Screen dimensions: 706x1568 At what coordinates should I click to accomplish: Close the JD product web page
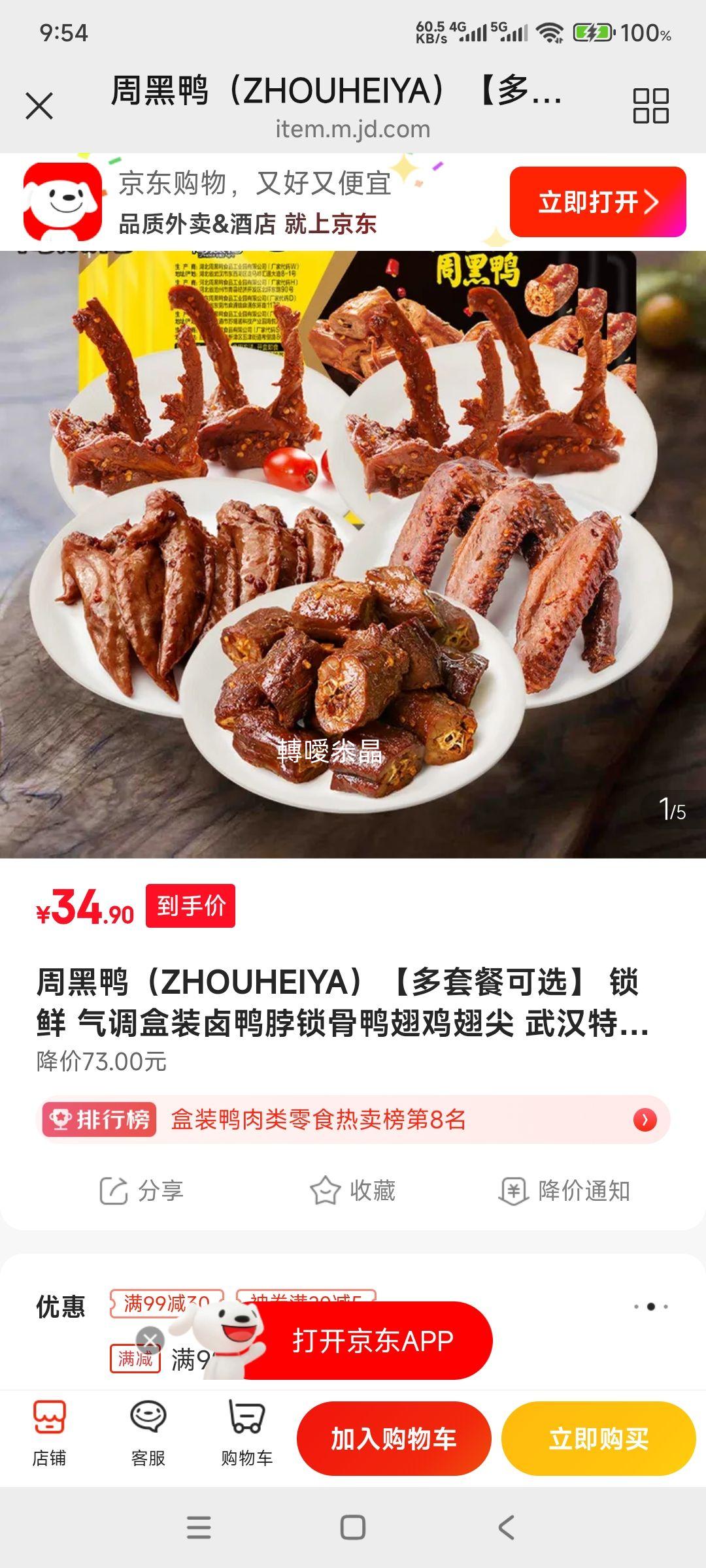(x=39, y=106)
